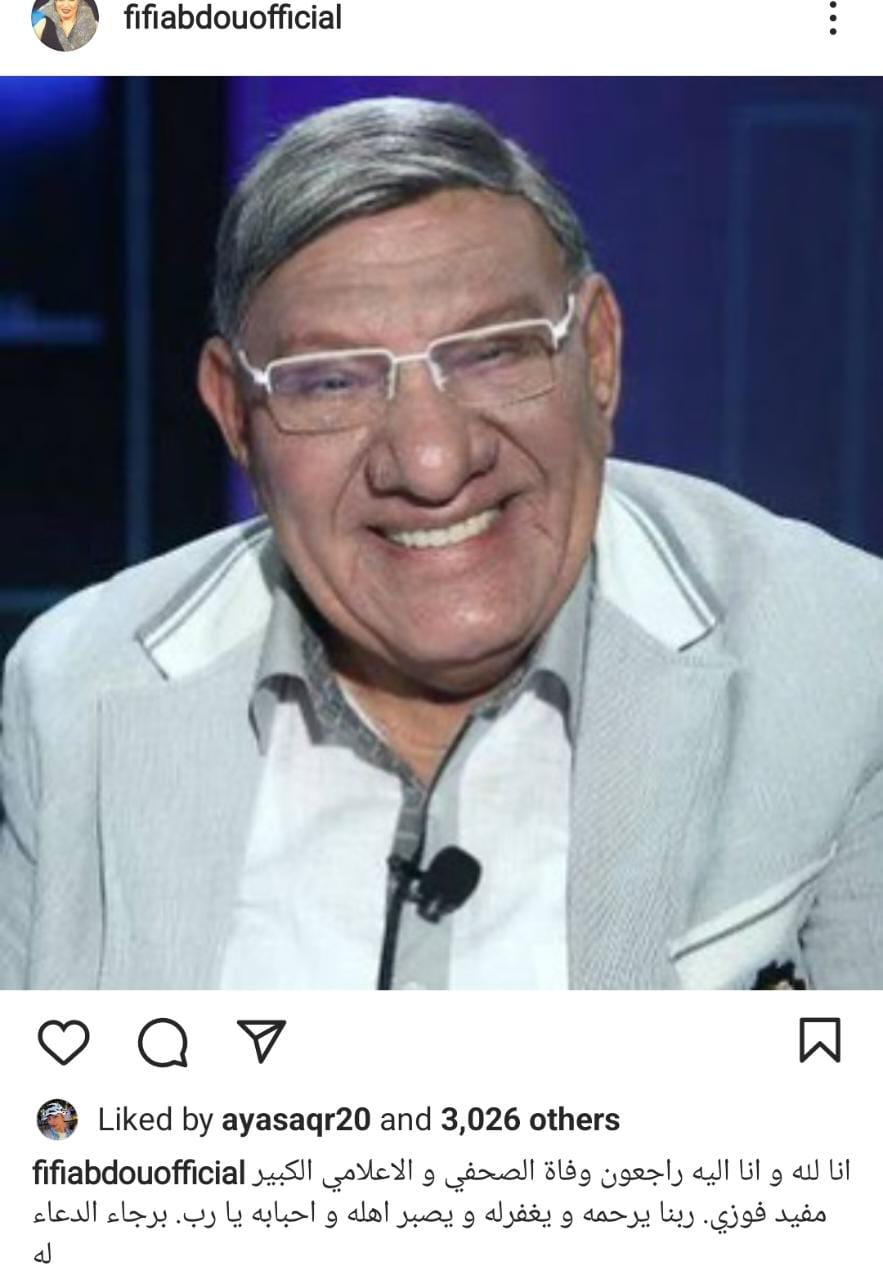Open fifiabdouofficial profile from post header
The width and height of the screenshot is (883, 1280).
[x=232, y=18]
